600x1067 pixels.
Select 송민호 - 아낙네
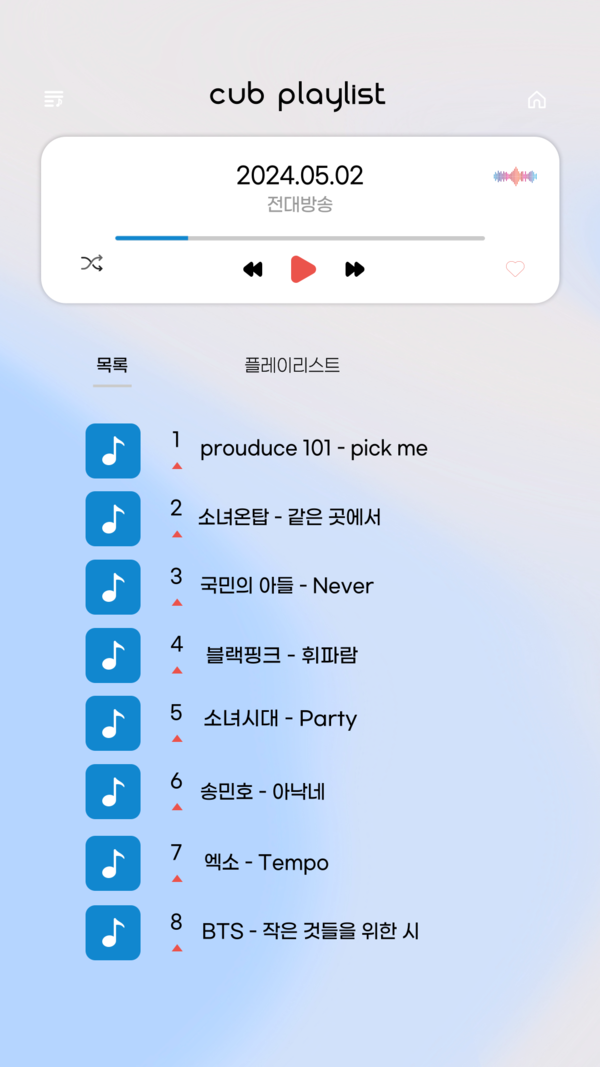click(262, 793)
